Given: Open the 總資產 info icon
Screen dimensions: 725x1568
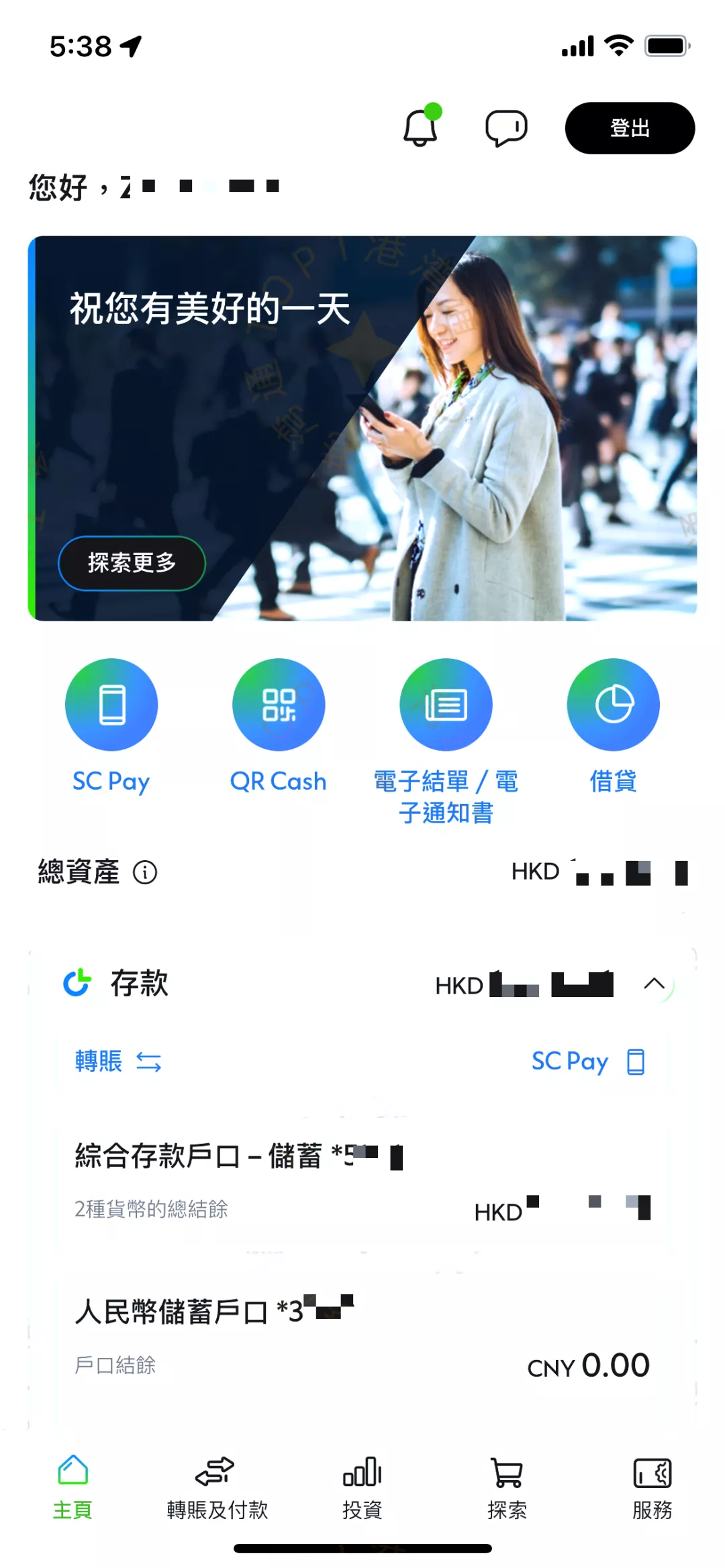Looking at the screenshot, I should [x=145, y=872].
